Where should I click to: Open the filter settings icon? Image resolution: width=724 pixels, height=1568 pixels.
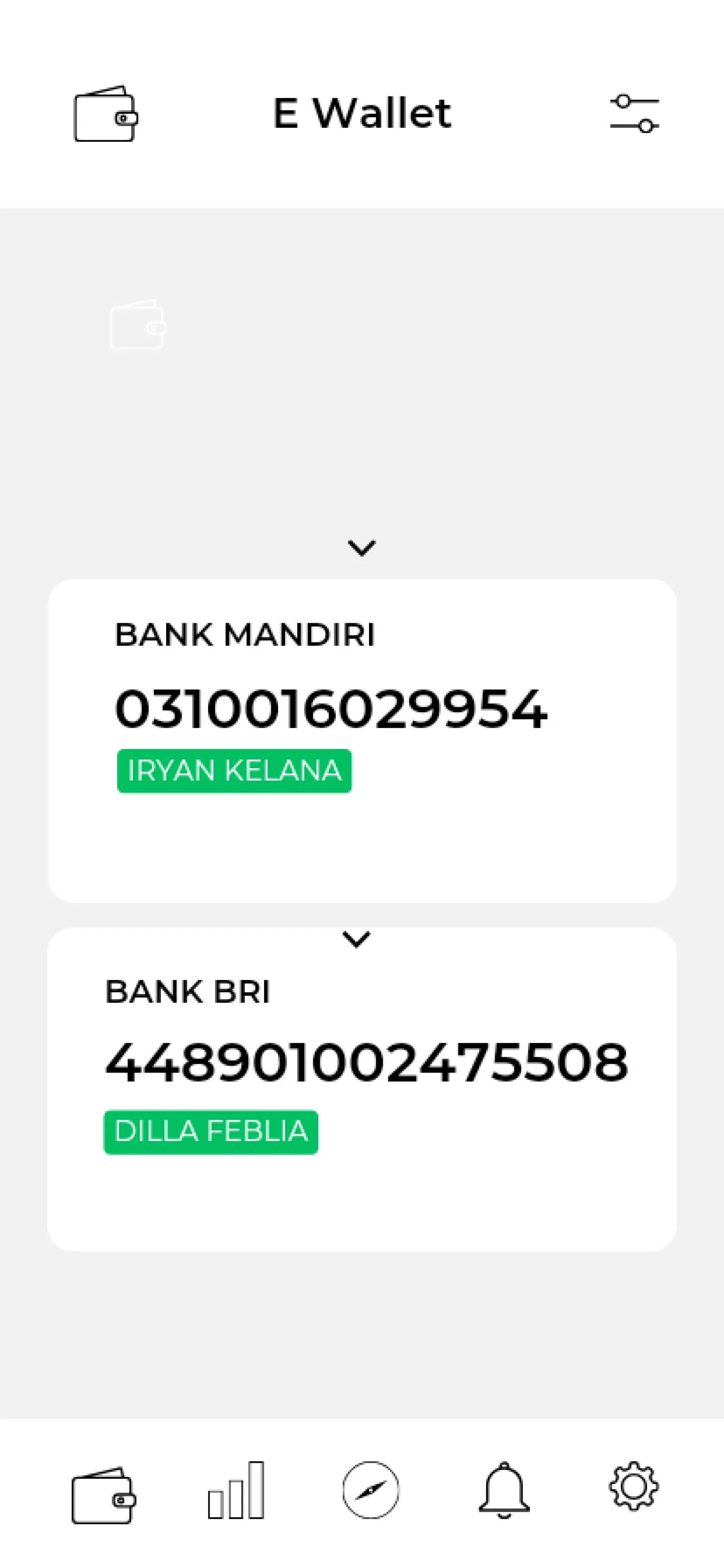tap(634, 113)
